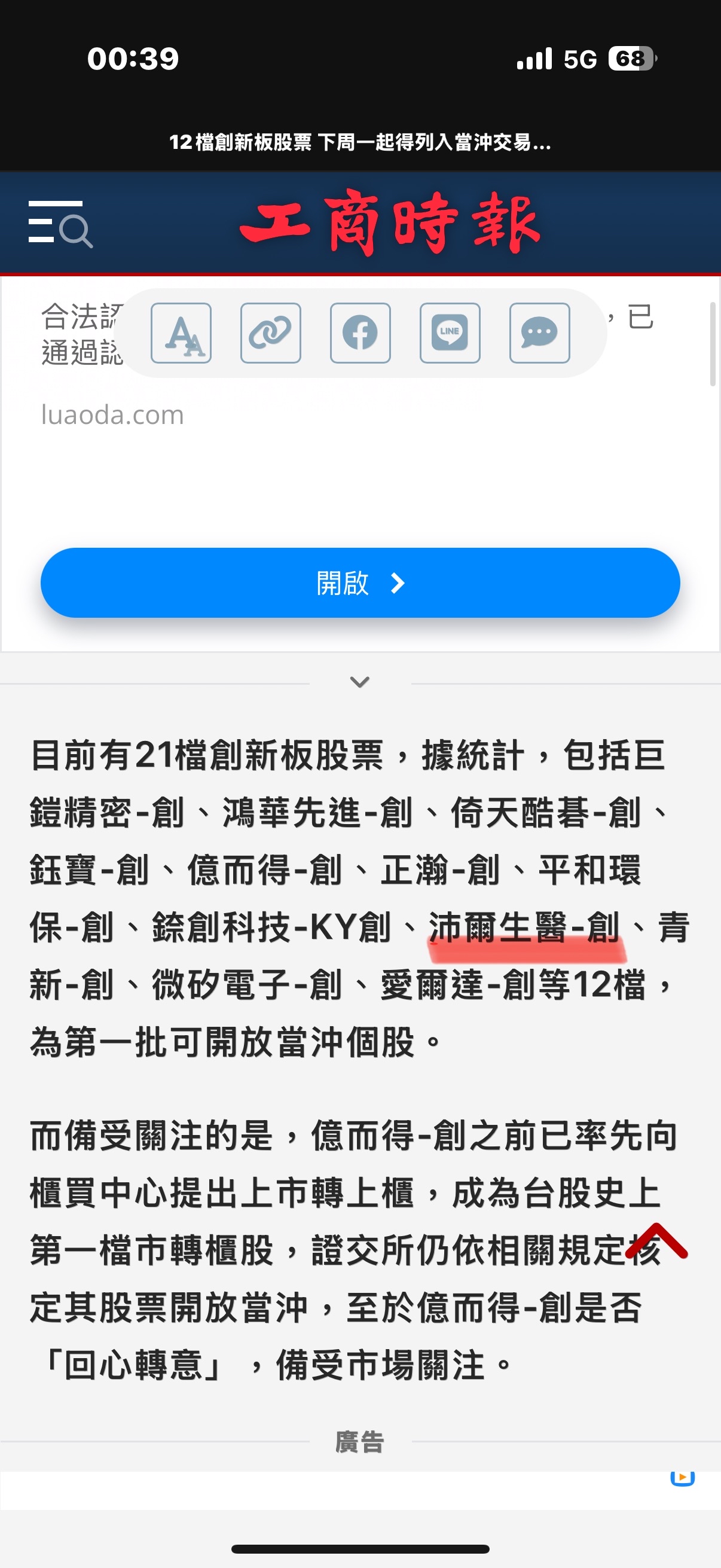Tap the blue 開啟 button
This screenshot has height=1568, width=721.
pyautogui.click(x=360, y=582)
